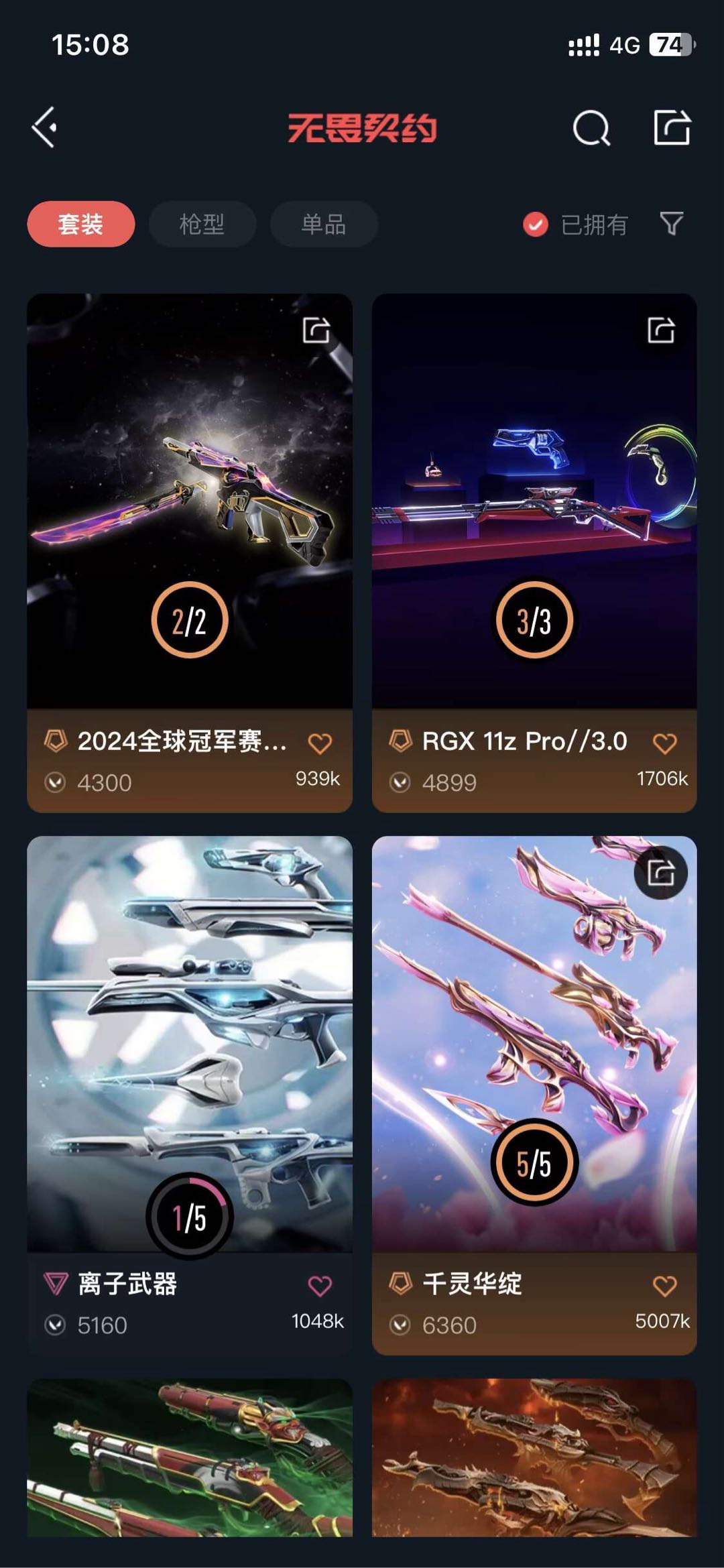The height and width of the screenshot is (1568, 724).
Task: Open the RGX 11z Pro//3.0 bundle card
Action: click(534, 503)
